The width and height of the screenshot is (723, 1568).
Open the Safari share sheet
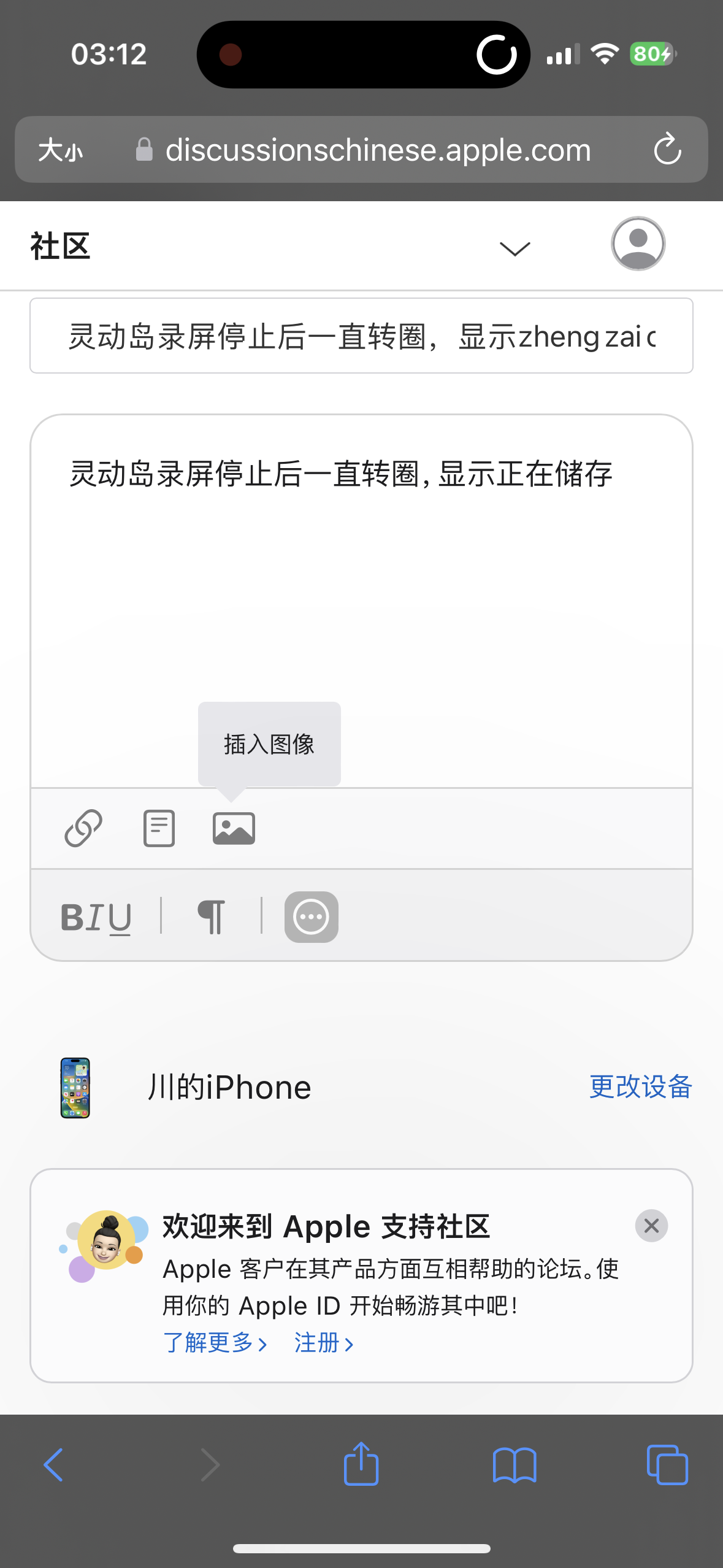pos(361,1464)
